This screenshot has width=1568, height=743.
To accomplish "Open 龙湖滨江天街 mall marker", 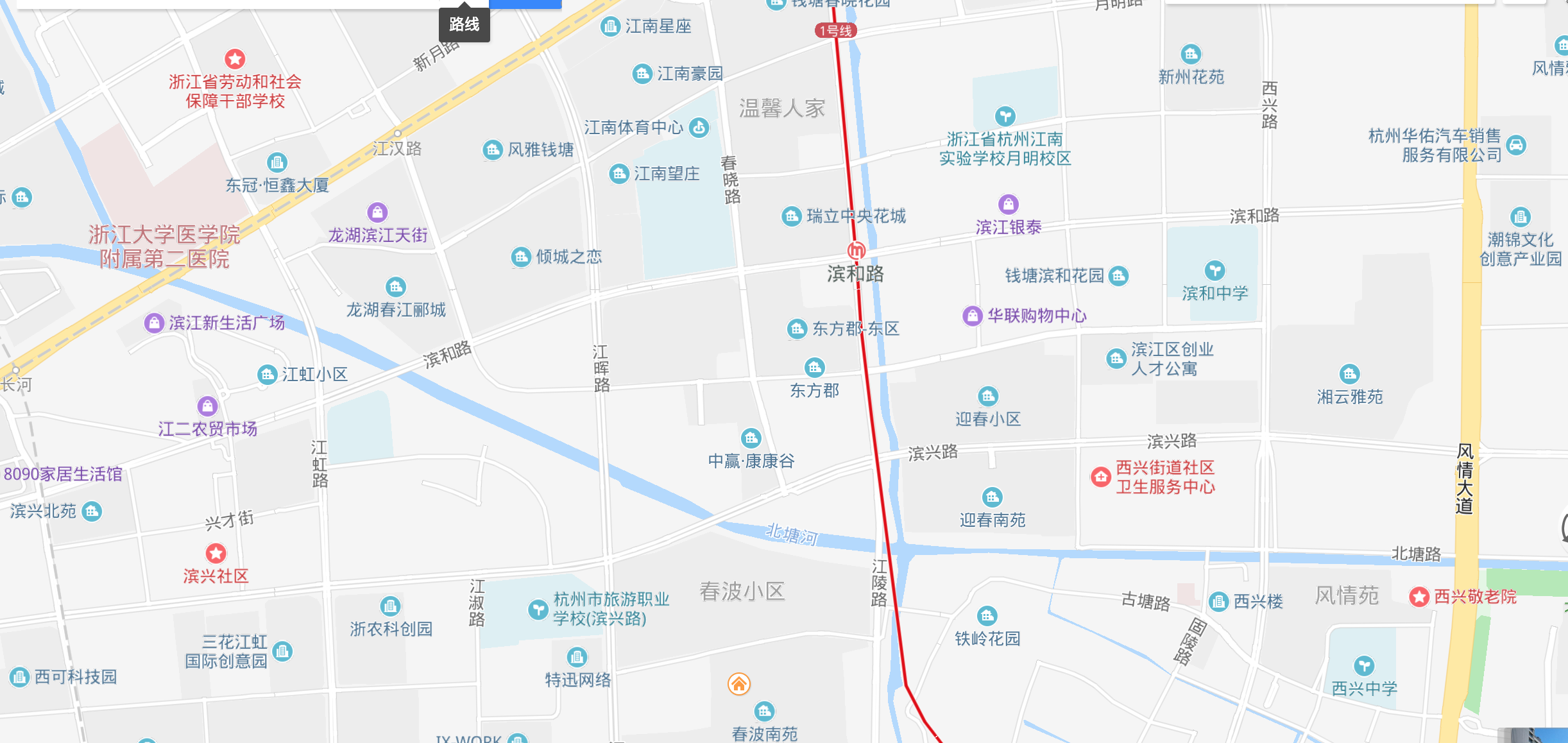I will (377, 212).
